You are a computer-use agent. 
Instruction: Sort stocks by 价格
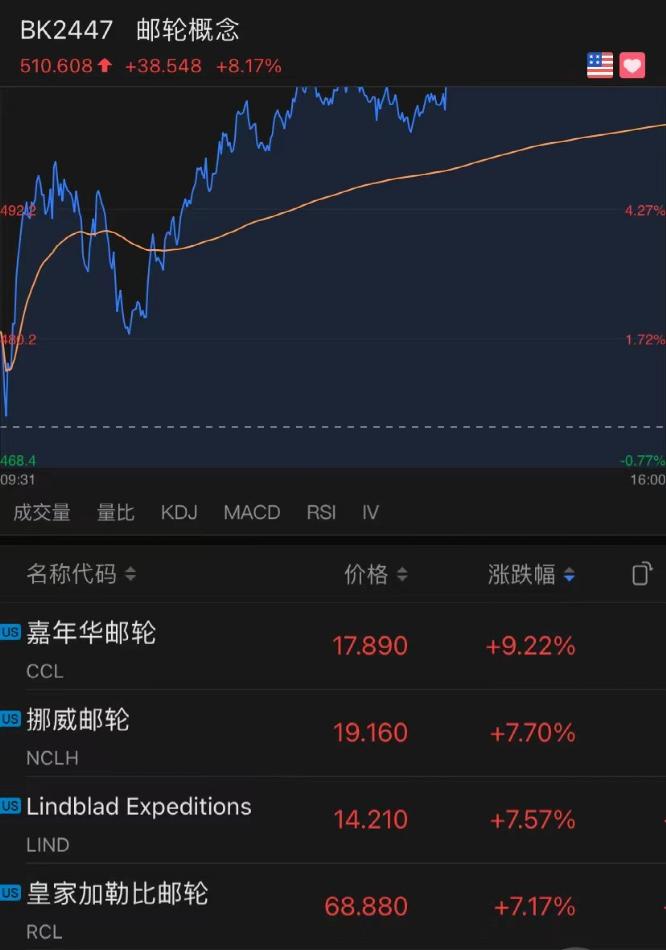click(x=376, y=575)
